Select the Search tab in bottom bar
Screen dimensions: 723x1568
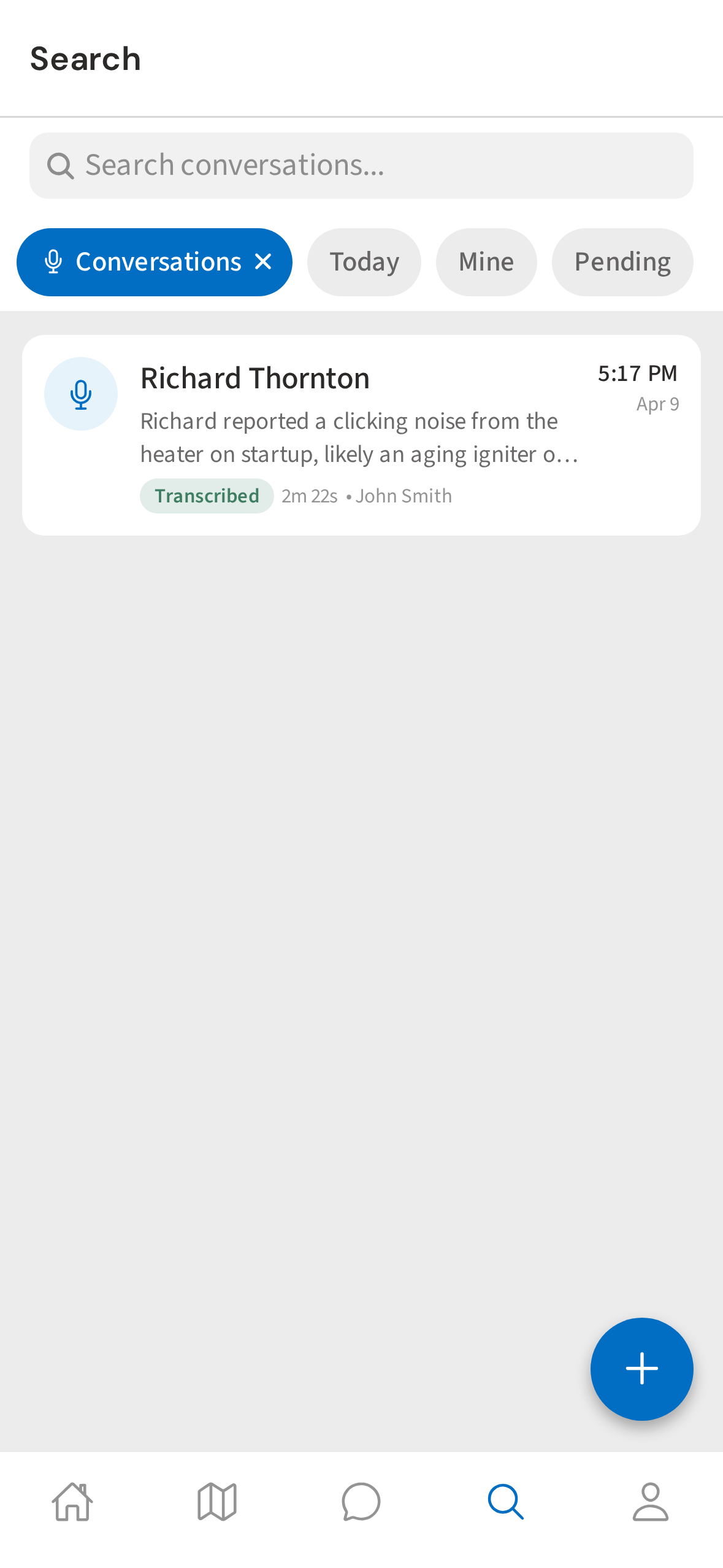pos(506,1502)
